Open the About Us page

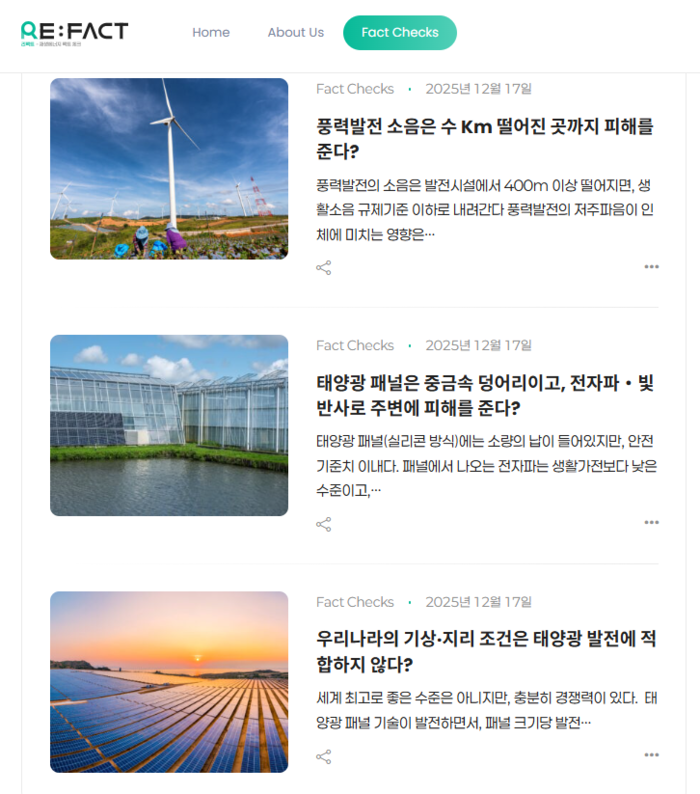point(295,32)
